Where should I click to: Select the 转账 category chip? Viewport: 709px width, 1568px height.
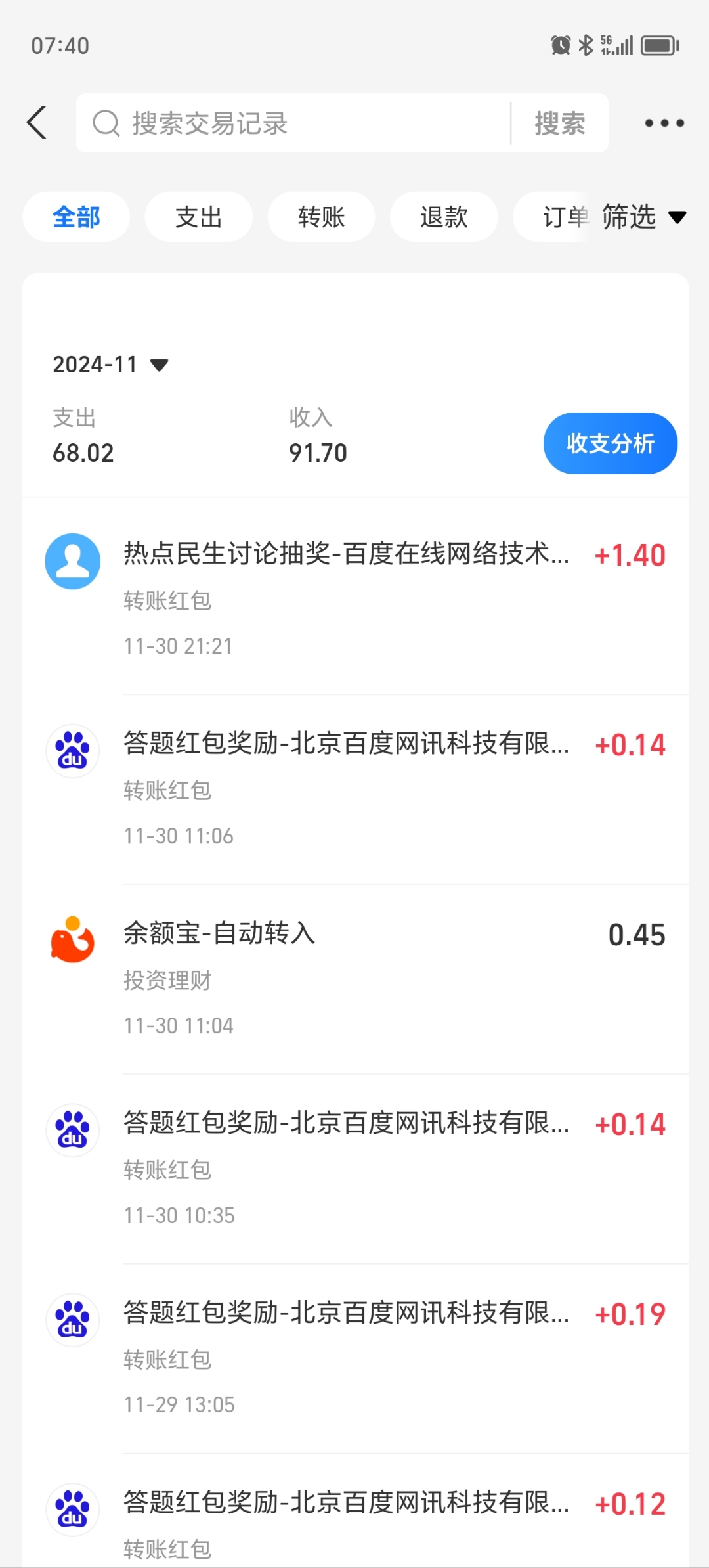(321, 217)
